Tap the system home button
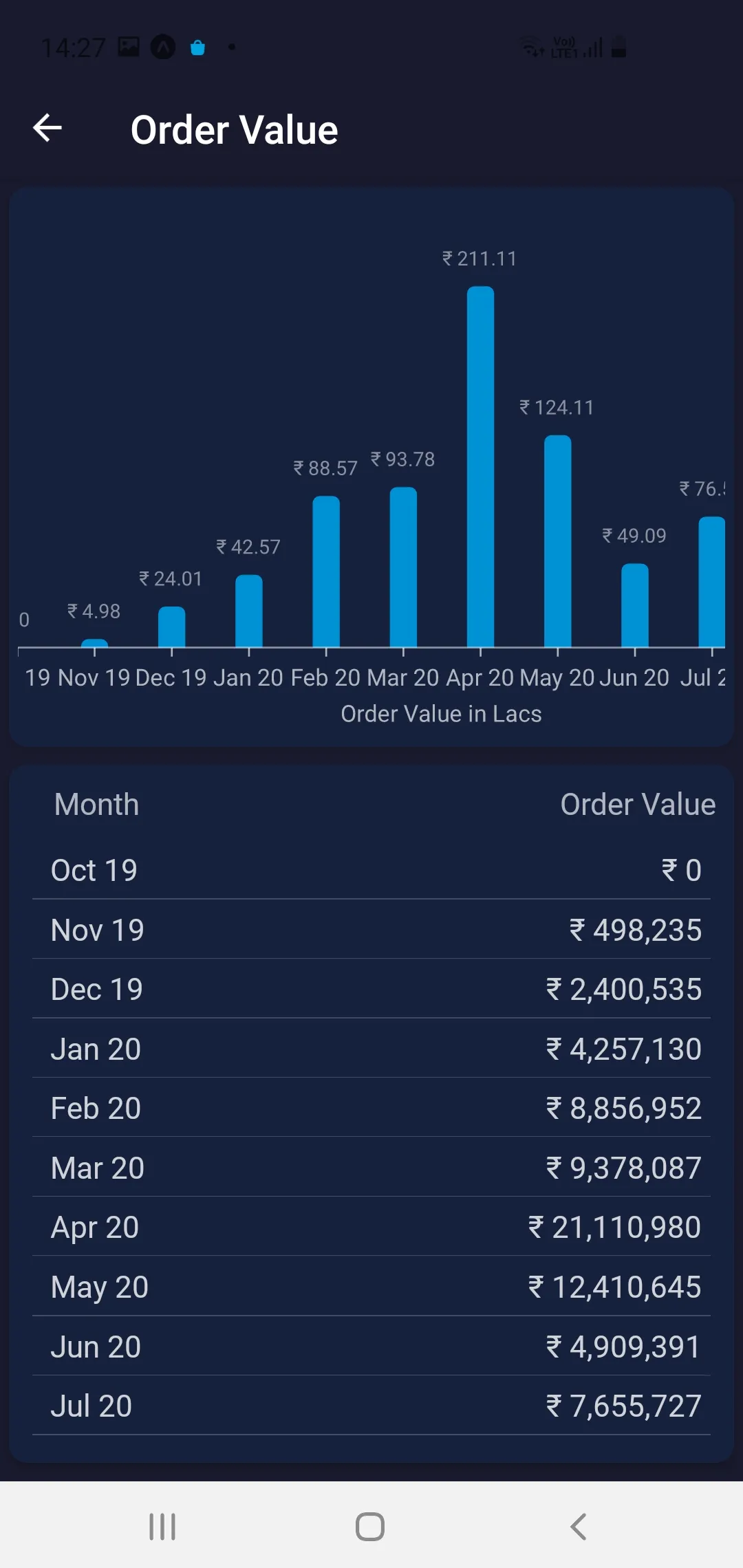 [370, 1526]
